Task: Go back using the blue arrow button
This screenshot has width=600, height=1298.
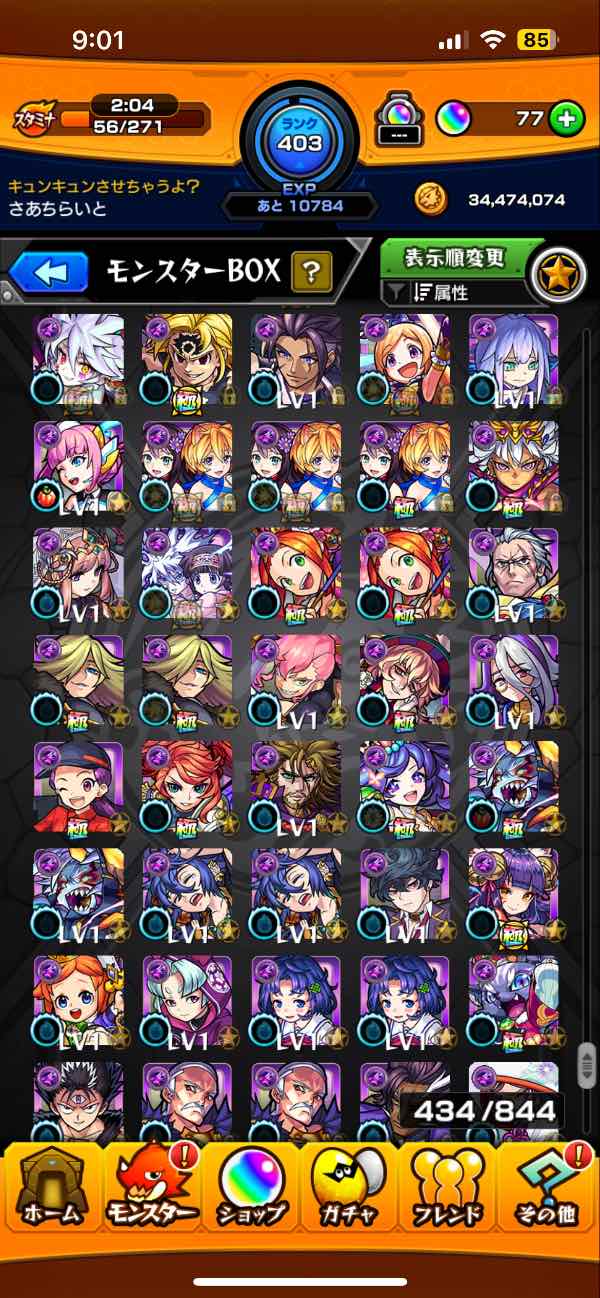Action: pyautogui.click(x=50, y=272)
